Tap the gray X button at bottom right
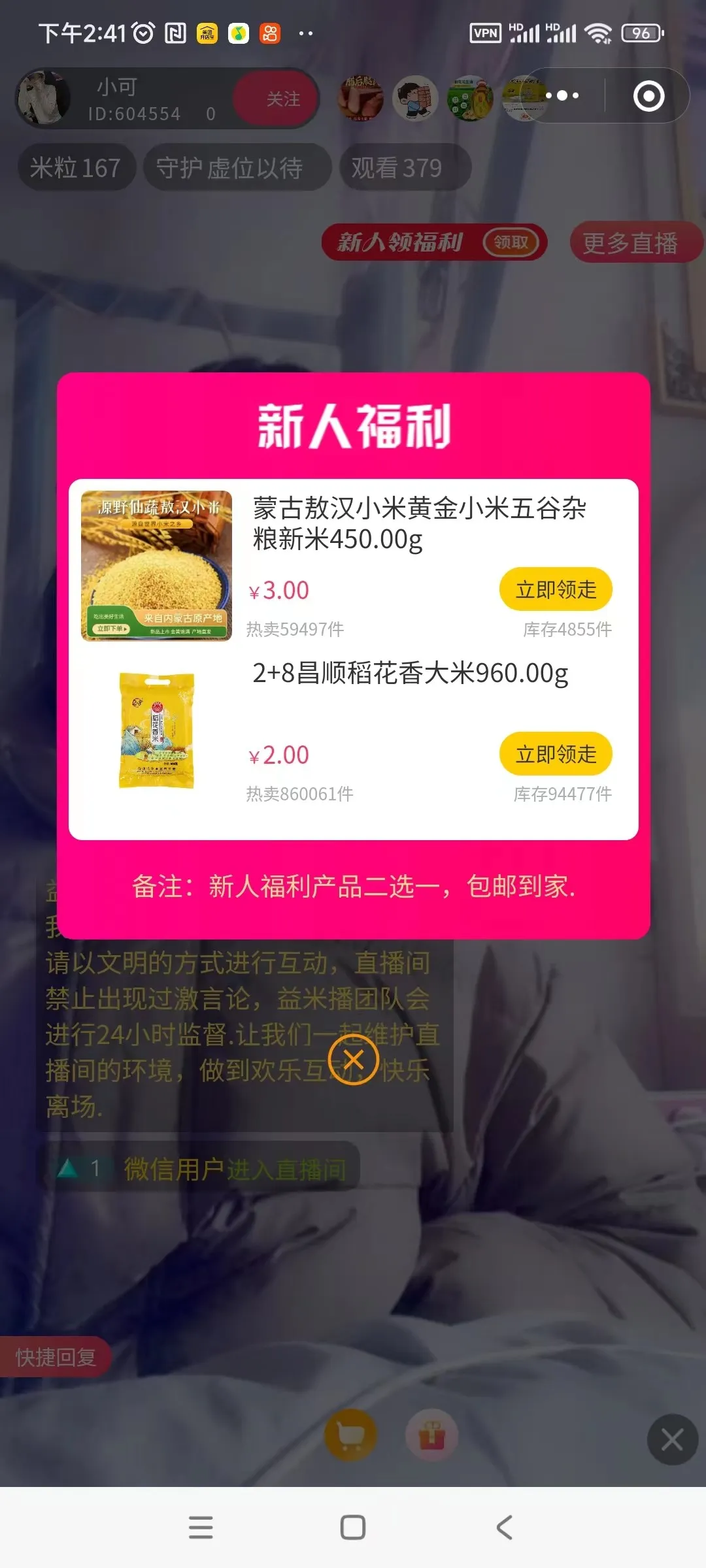This screenshot has width=706, height=1568. (x=672, y=1440)
